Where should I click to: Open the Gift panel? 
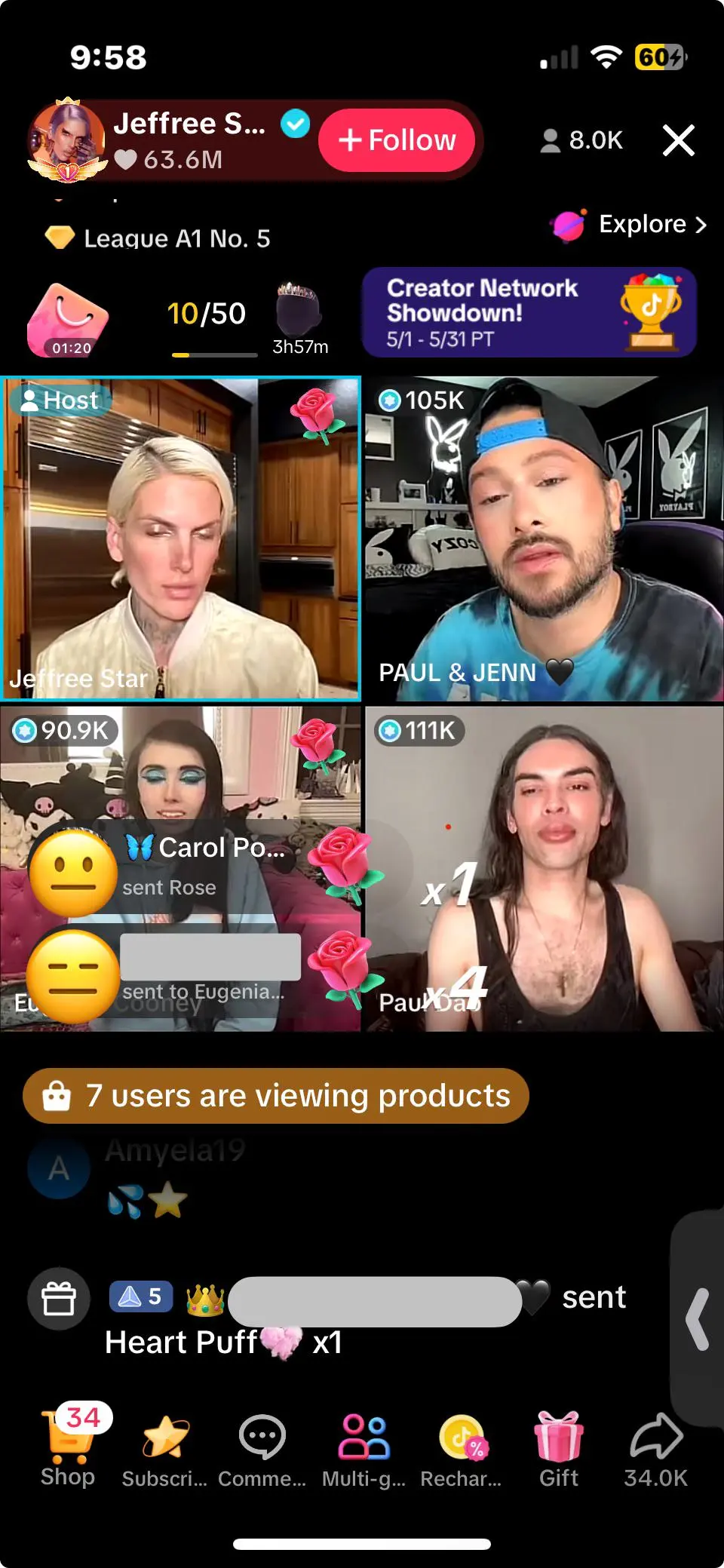[558, 1448]
